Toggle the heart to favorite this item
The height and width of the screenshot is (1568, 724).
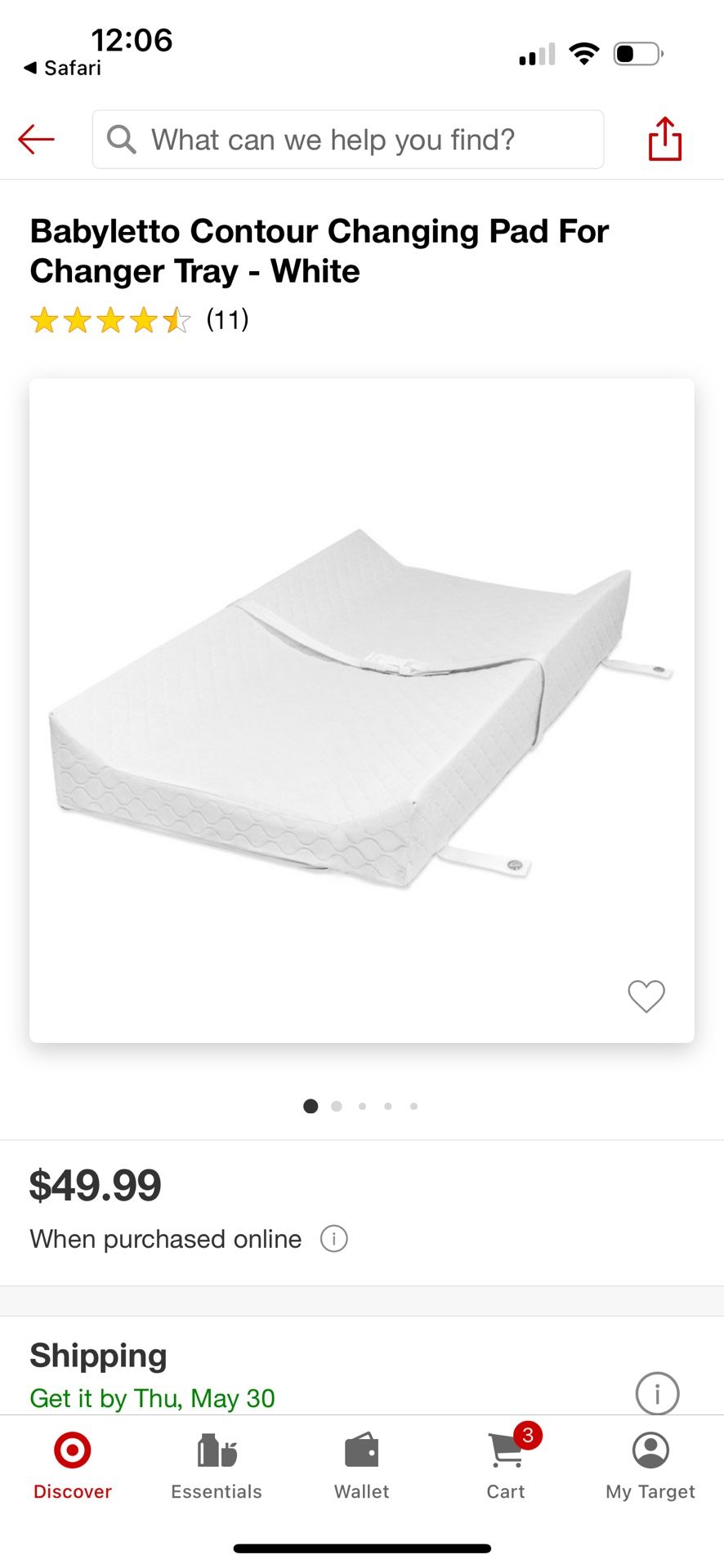click(646, 996)
